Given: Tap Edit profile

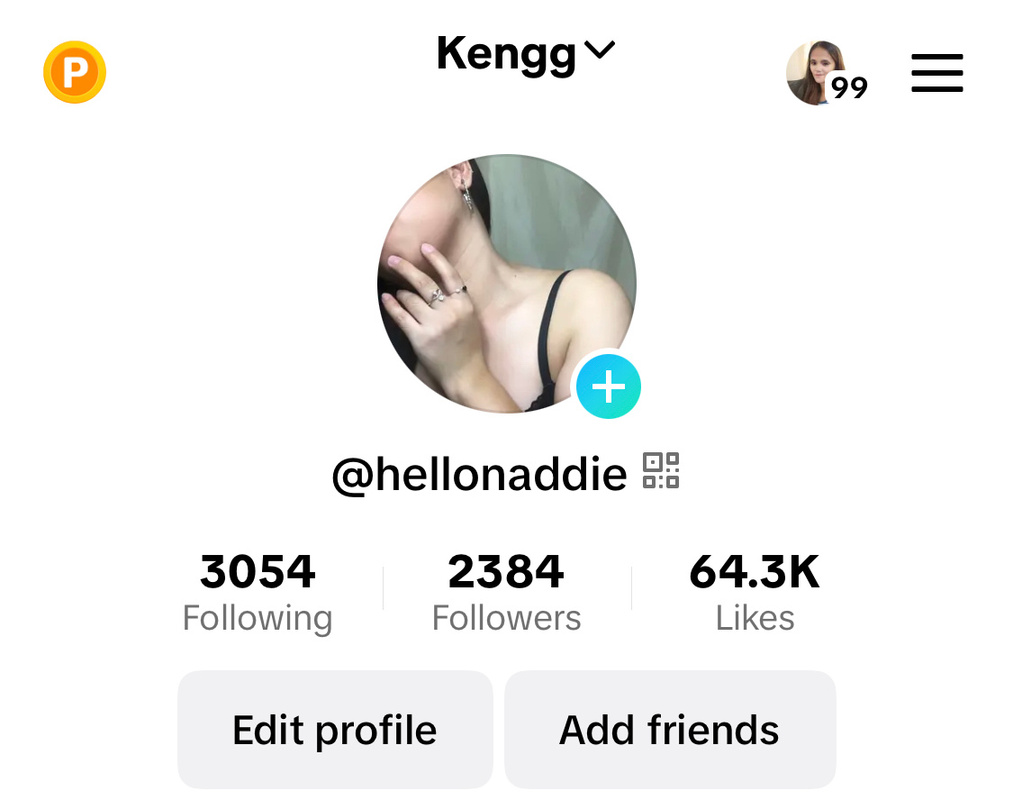Looking at the screenshot, I should pos(335,730).
